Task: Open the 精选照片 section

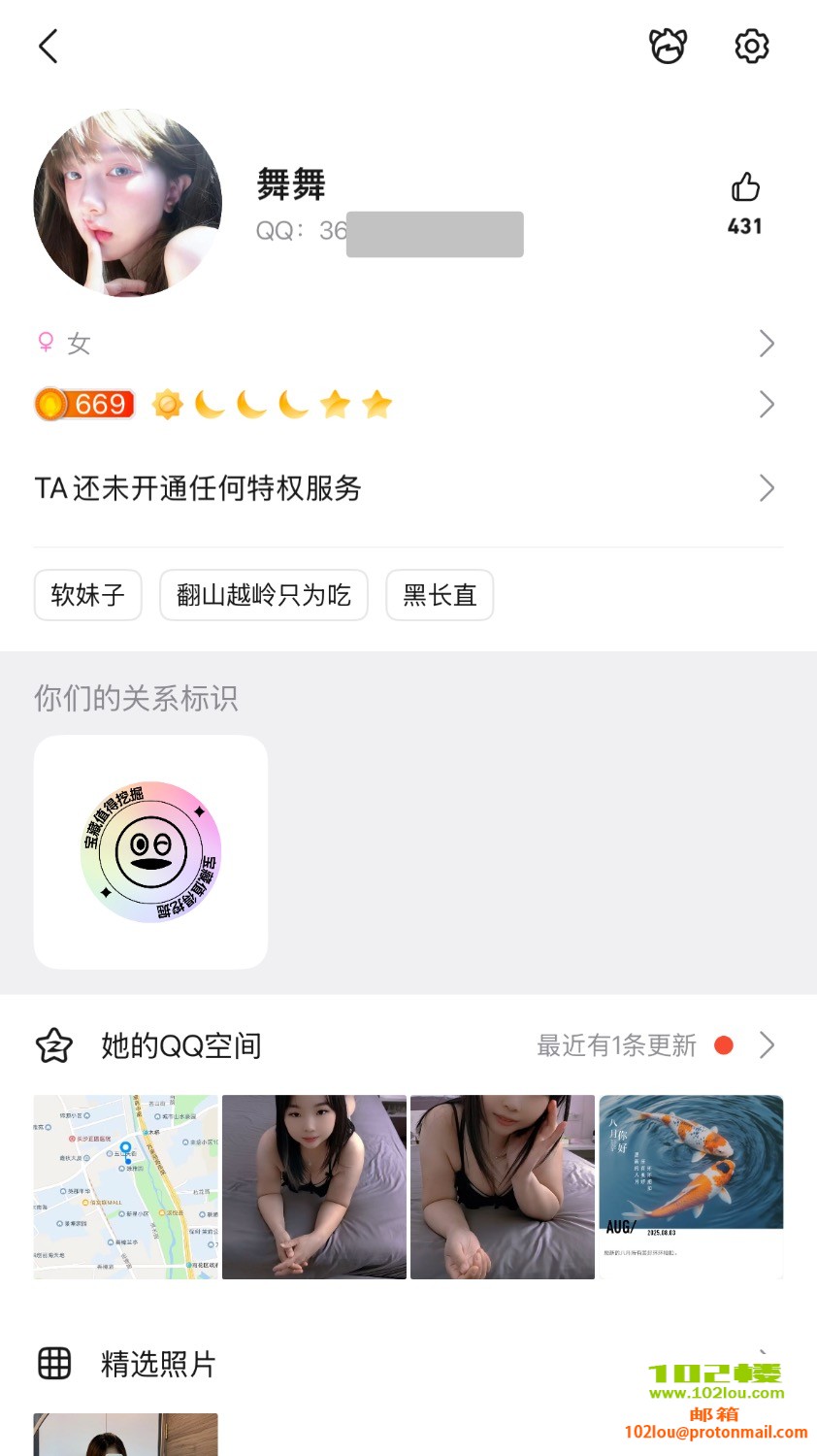Action: pyautogui.click(x=157, y=1364)
